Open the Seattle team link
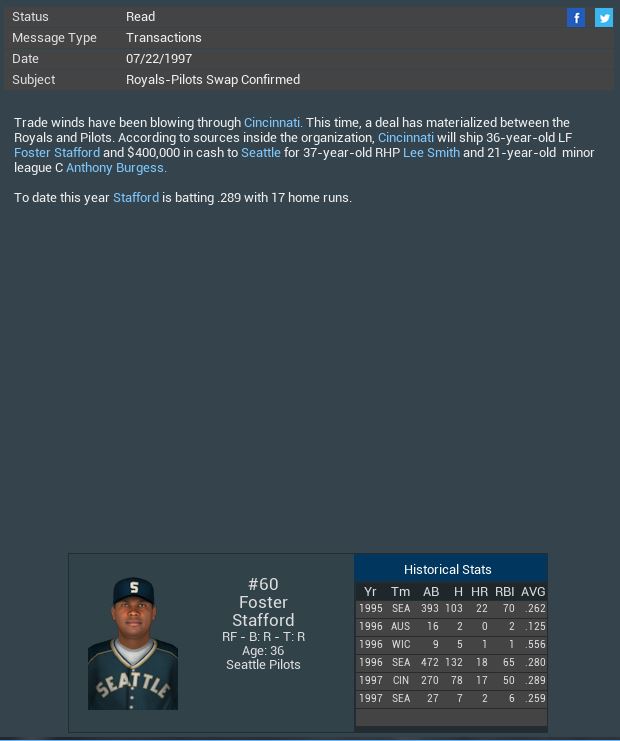 point(261,153)
